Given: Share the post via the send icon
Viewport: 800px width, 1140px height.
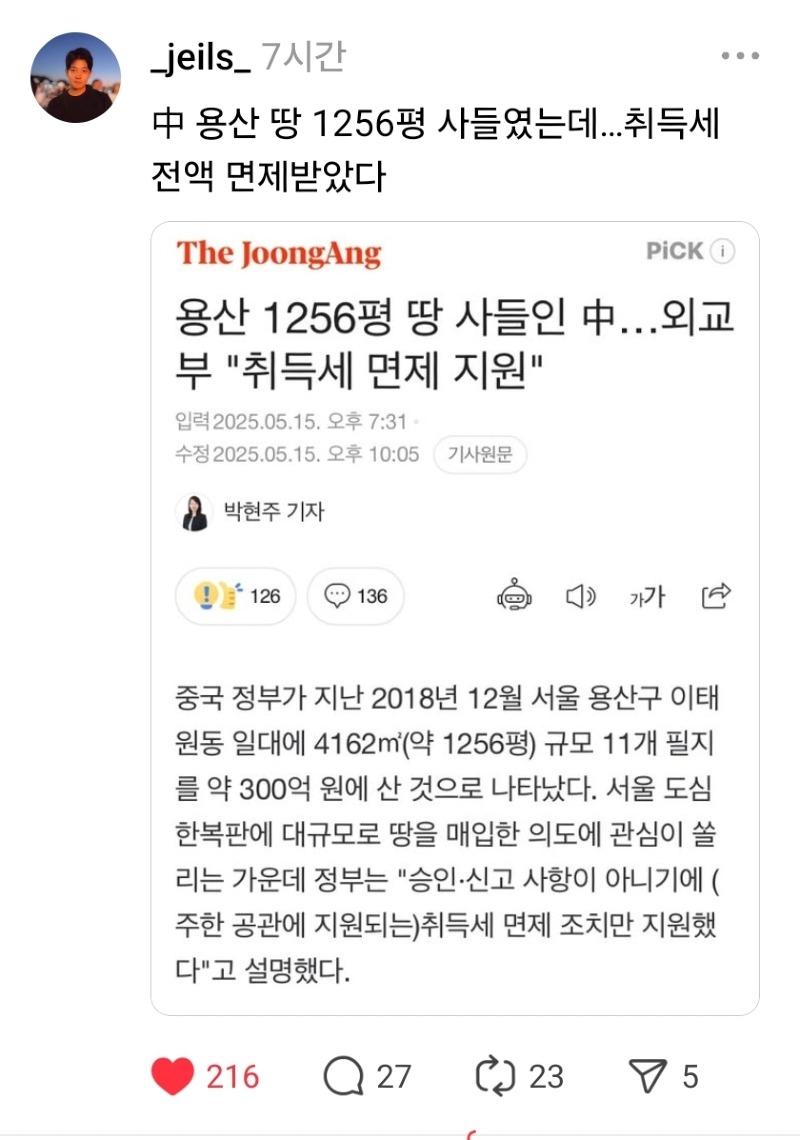Looking at the screenshot, I should (648, 1076).
